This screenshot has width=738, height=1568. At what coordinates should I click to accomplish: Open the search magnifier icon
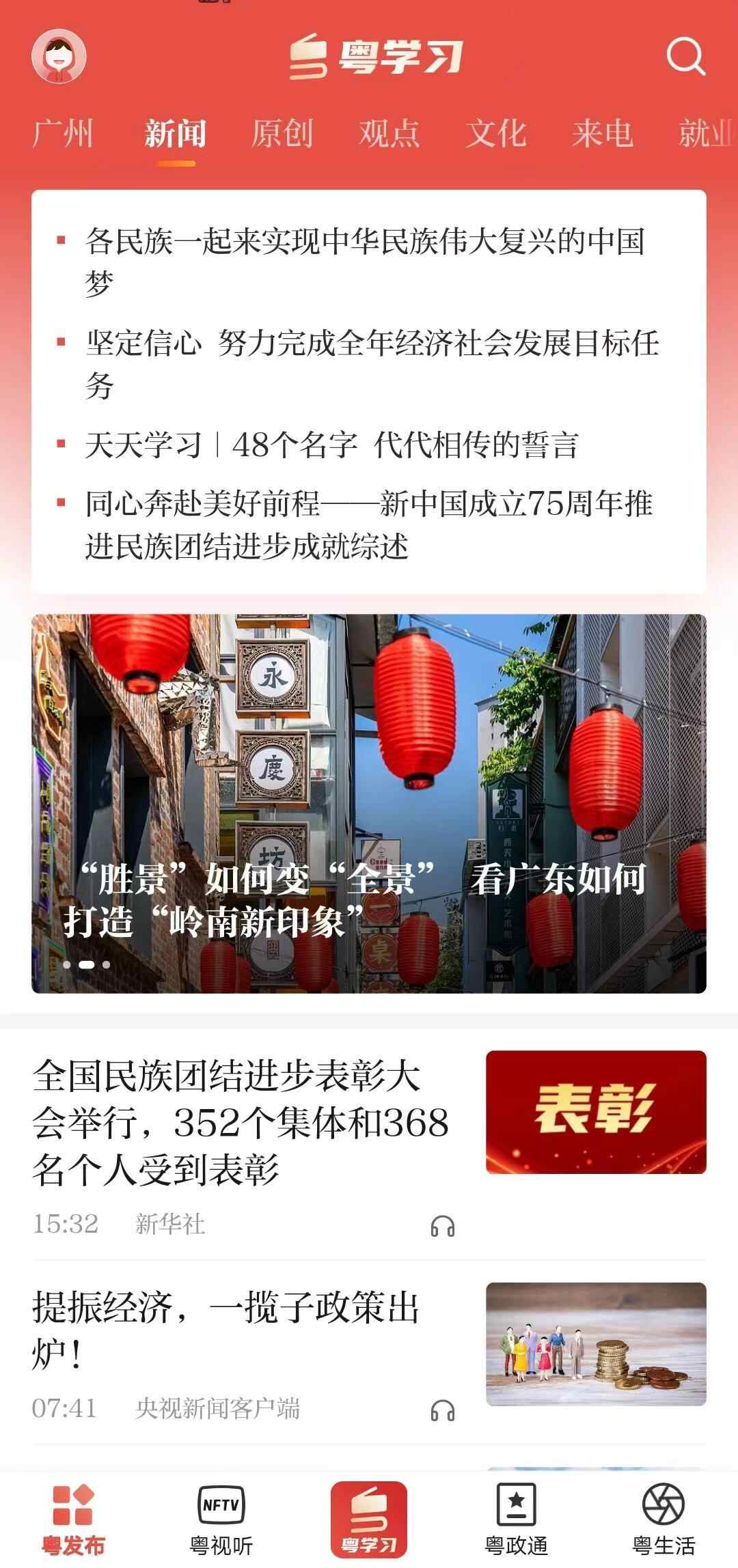(x=685, y=56)
